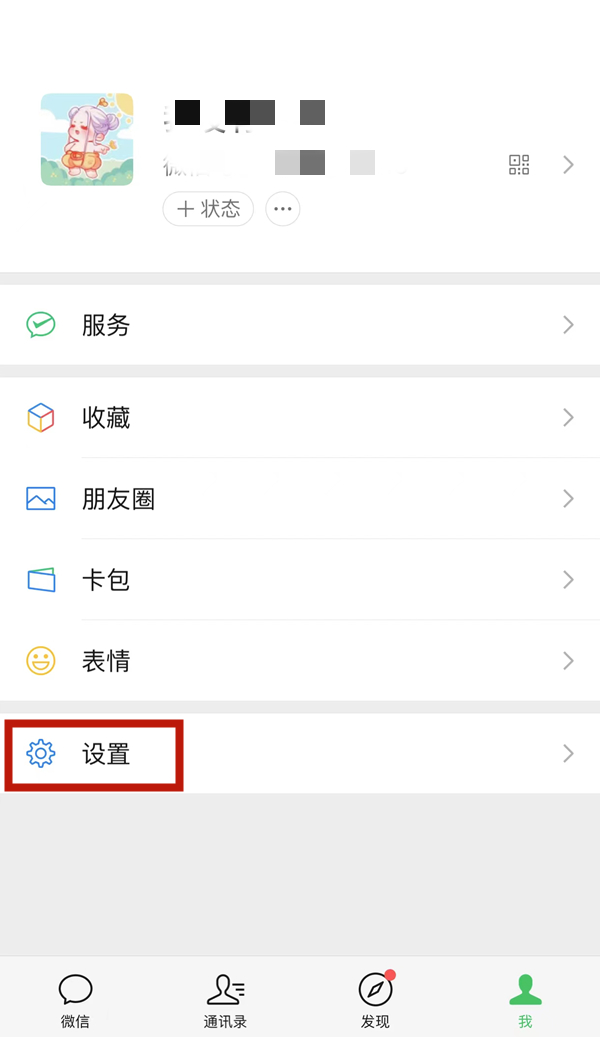Select the 我 profile tab
Viewport: 600px width, 1037px height.
click(x=525, y=1000)
